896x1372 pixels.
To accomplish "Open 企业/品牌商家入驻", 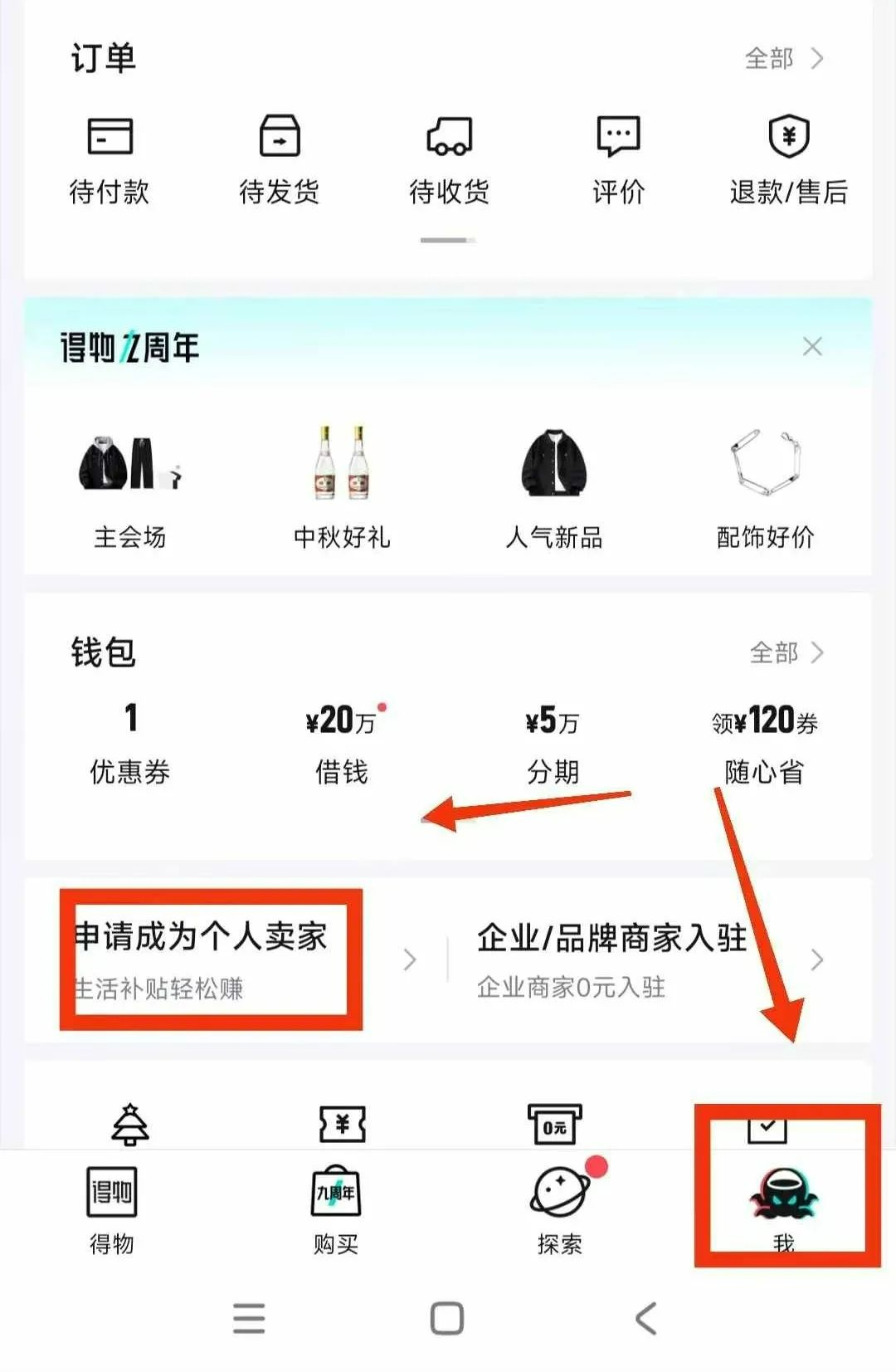I will pyautogui.click(x=614, y=959).
